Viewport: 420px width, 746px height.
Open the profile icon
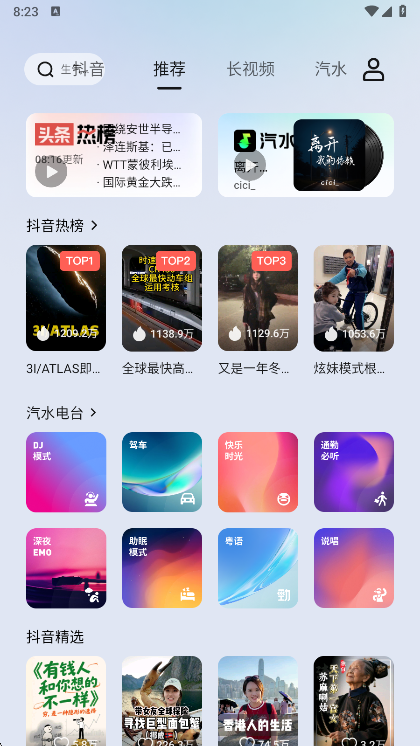[x=373, y=70]
